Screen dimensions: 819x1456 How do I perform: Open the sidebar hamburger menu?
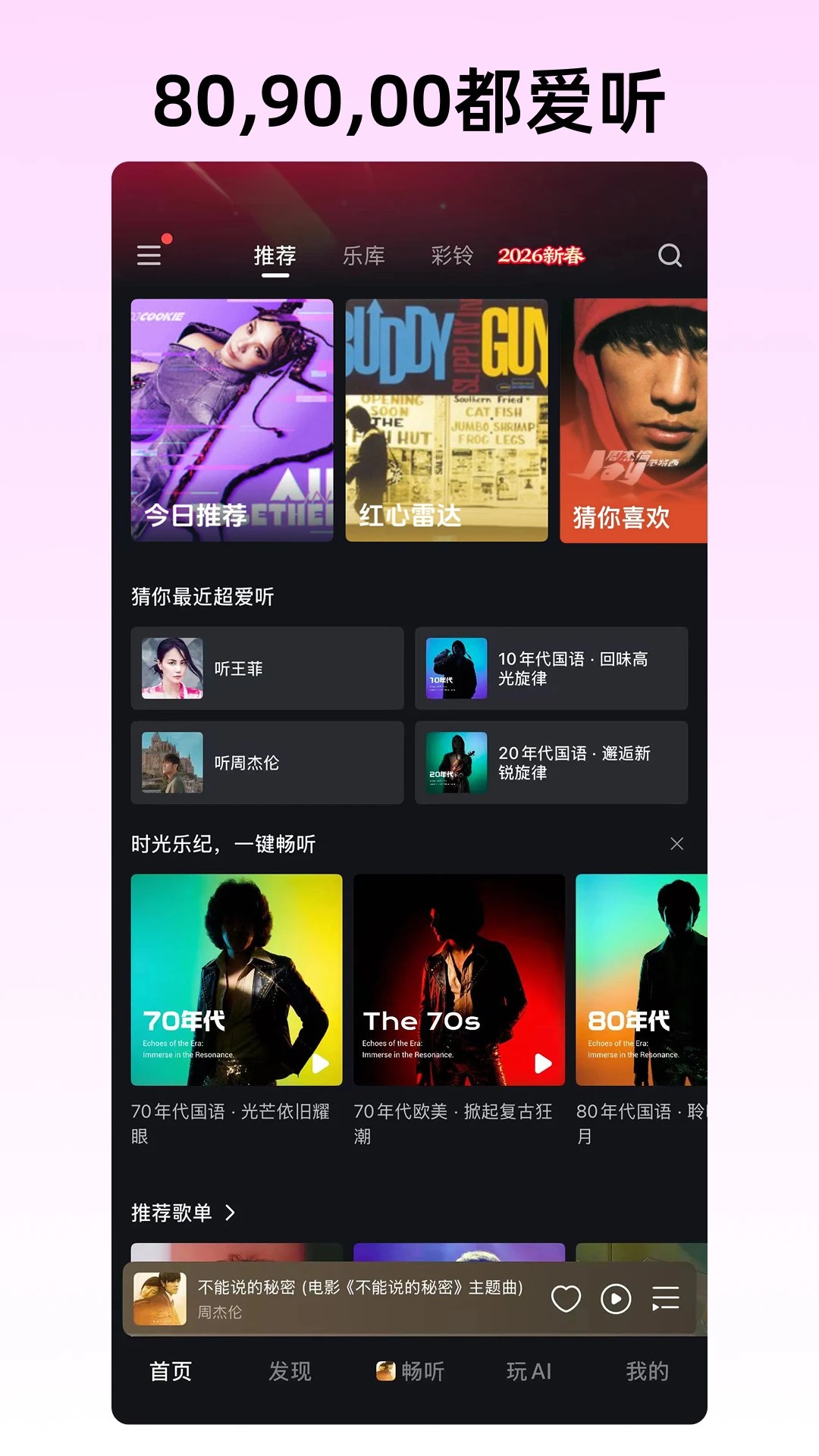click(149, 255)
